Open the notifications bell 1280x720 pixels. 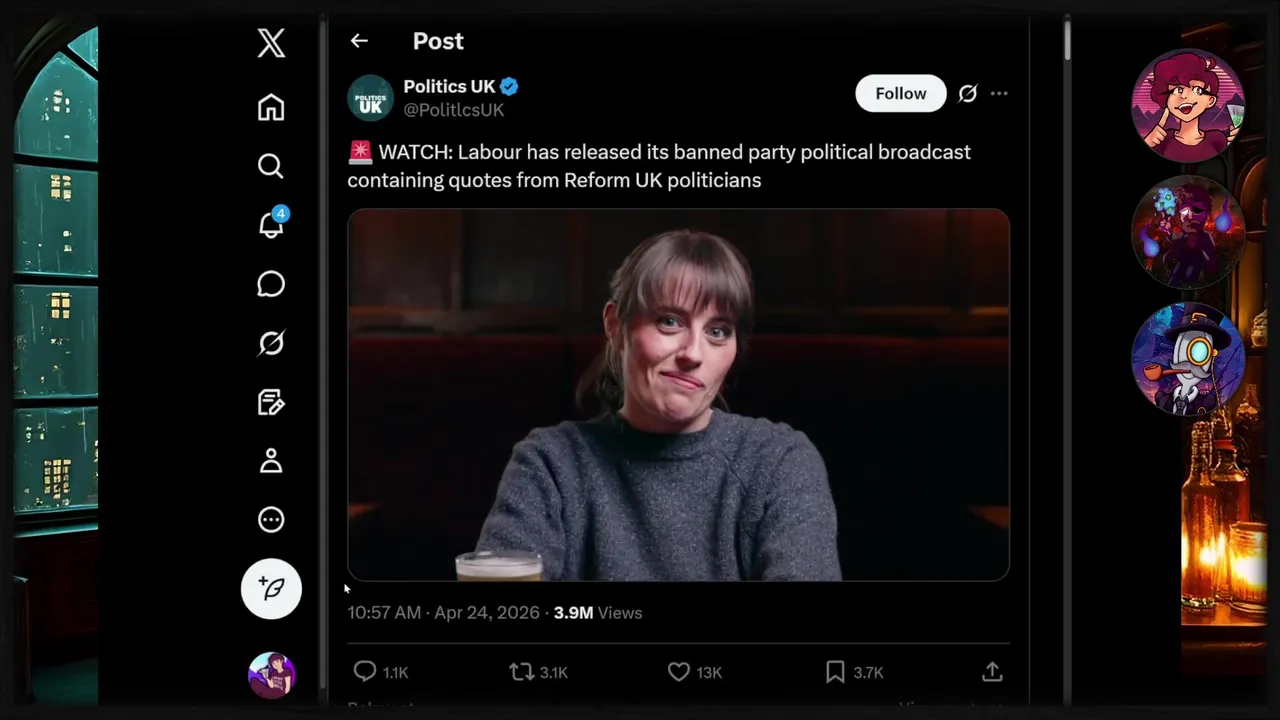(x=271, y=225)
